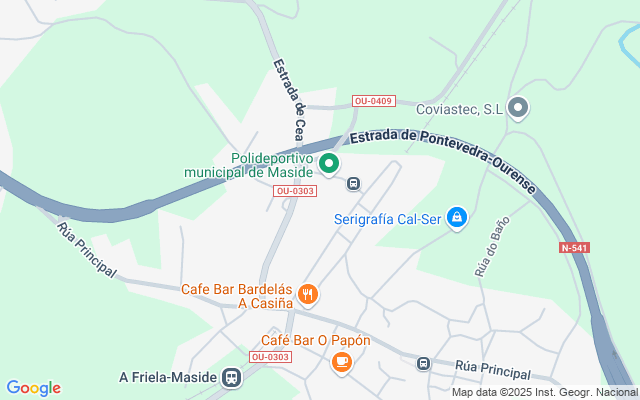Open the bus stop on Rúa Principal
The height and width of the screenshot is (400, 640).
(x=423, y=363)
